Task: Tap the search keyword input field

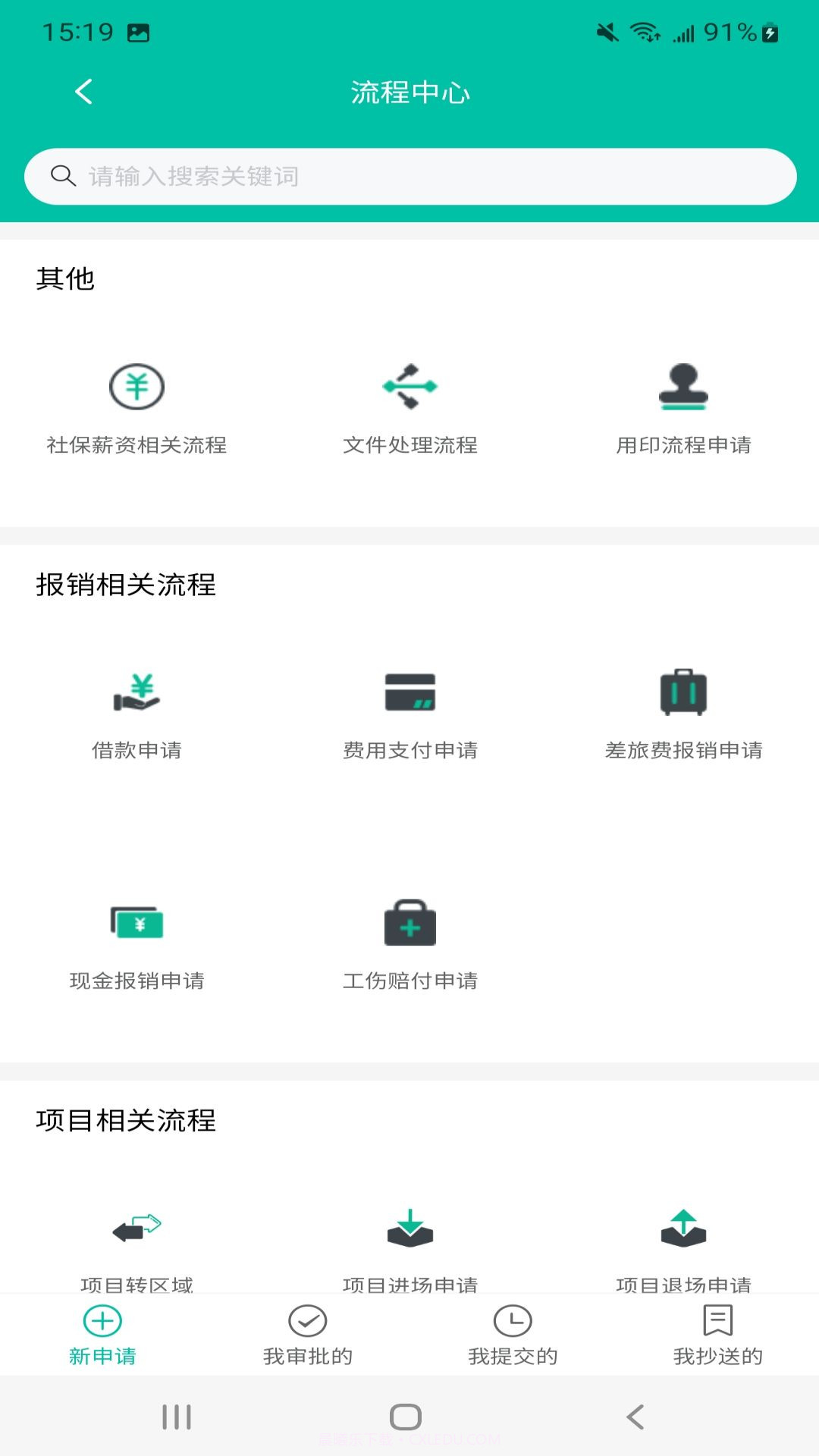Action: (409, 175)
